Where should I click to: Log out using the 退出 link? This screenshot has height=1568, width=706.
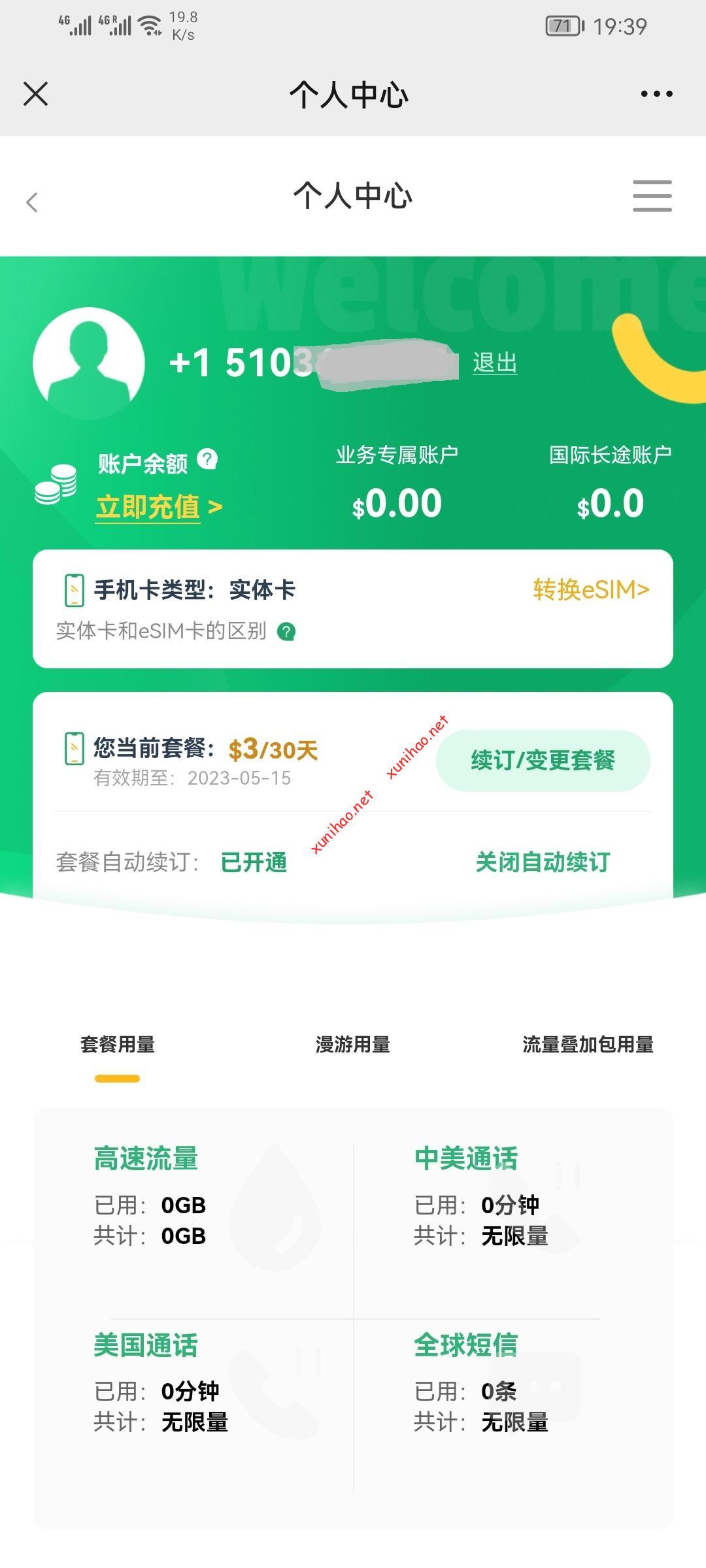(x=494, y=365)
